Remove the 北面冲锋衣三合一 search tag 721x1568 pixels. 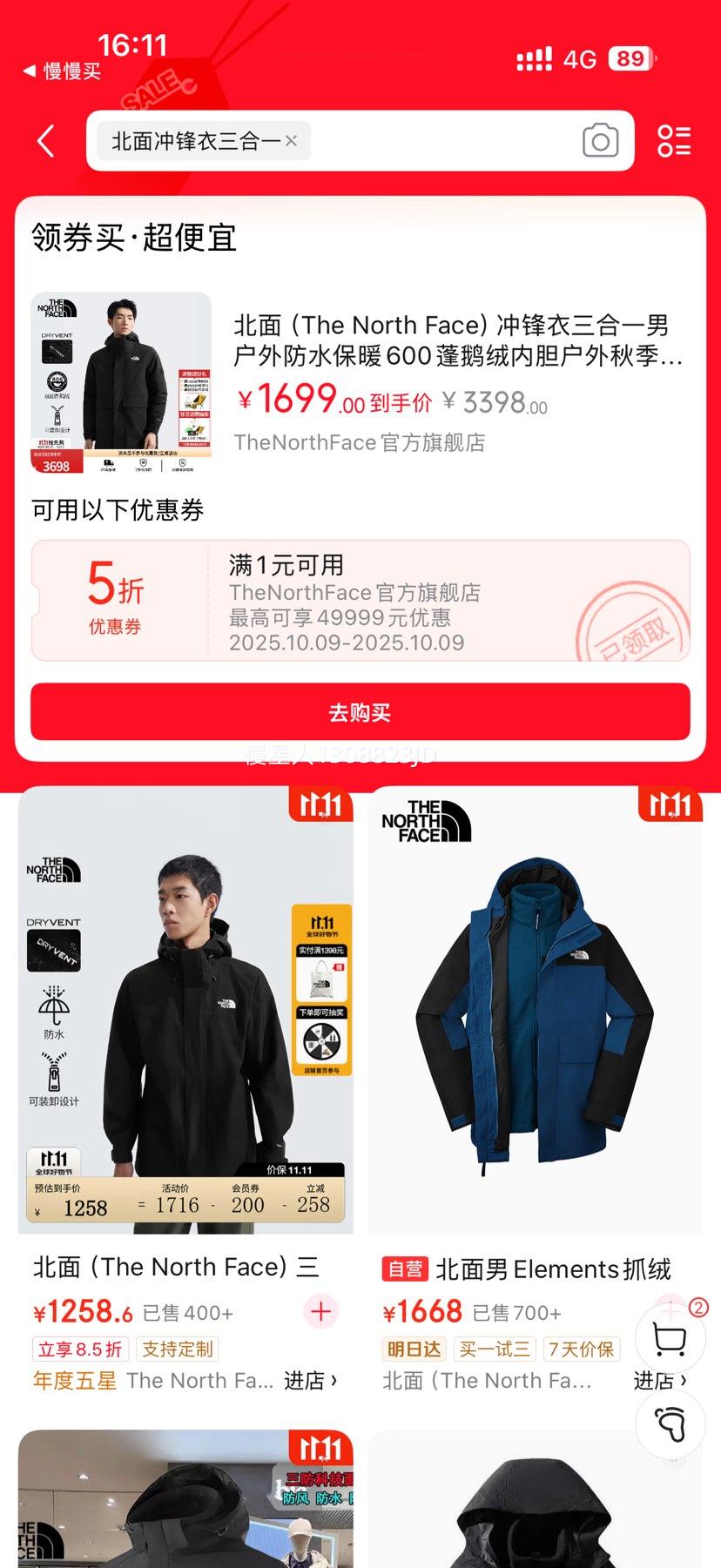[x=291, y=140]
